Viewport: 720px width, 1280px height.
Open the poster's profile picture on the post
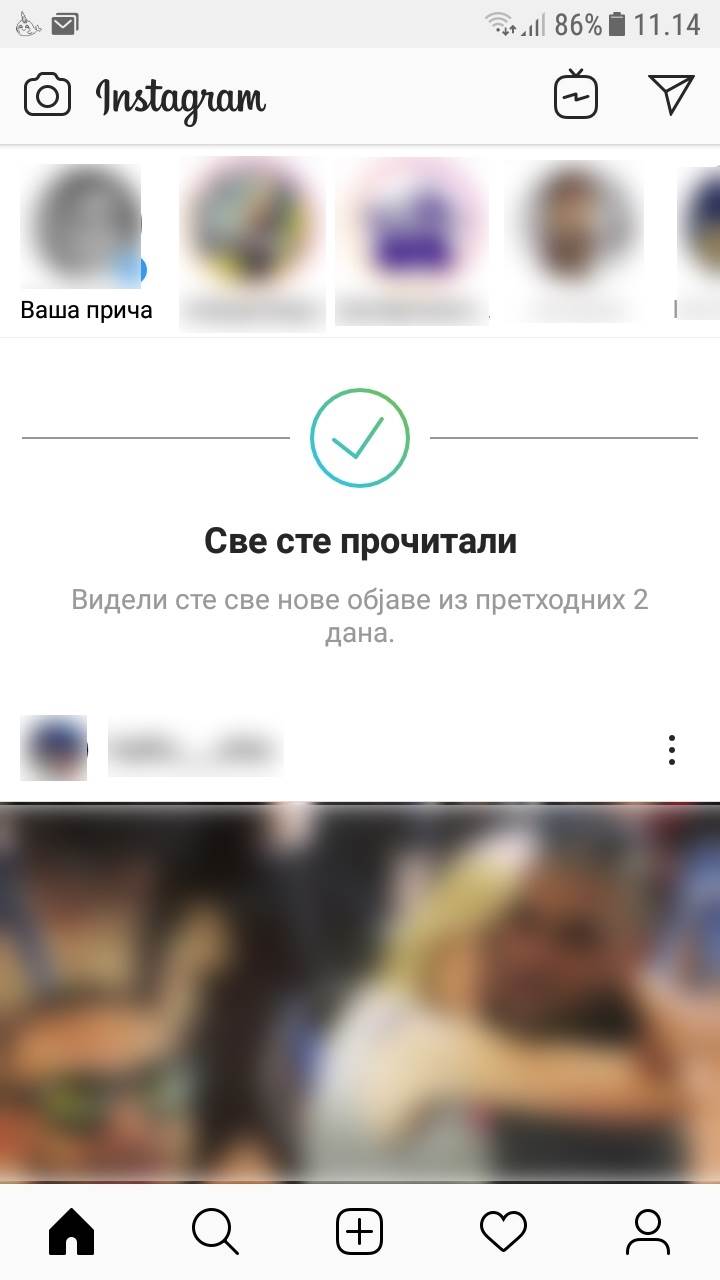tap(53, 747)
